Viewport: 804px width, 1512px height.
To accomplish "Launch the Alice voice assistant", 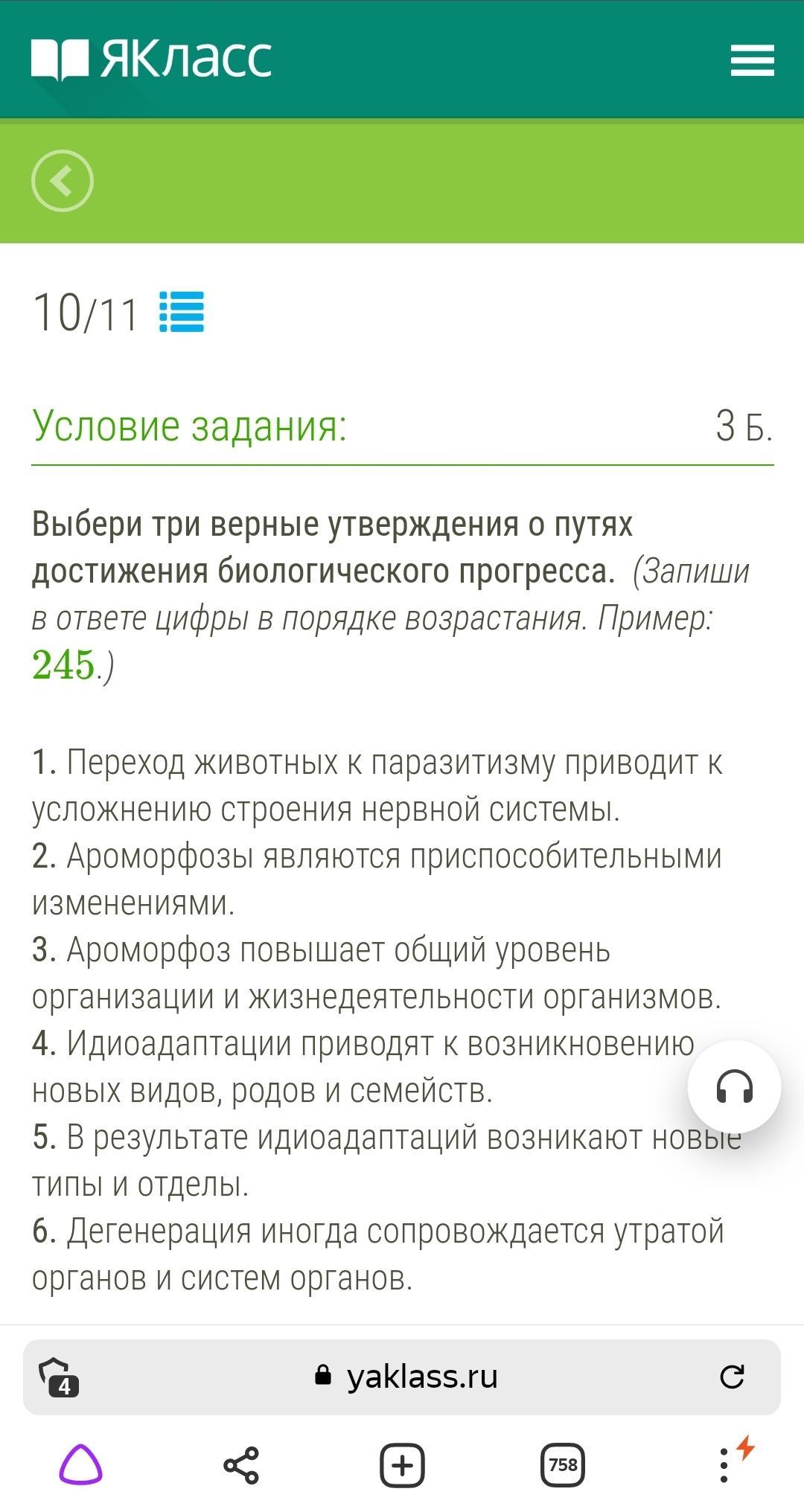I will [80, 1465].
